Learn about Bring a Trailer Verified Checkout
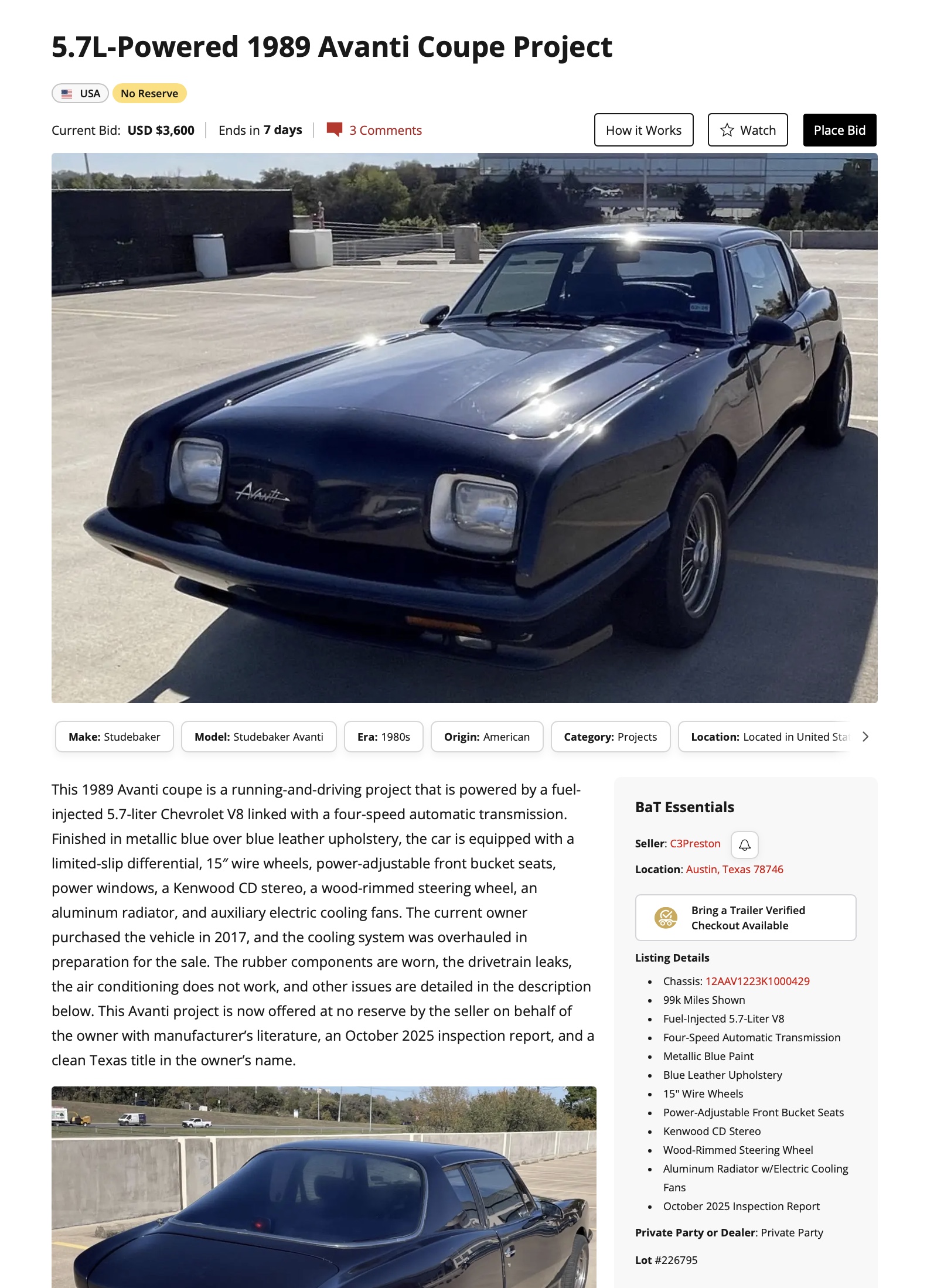Image resolution: width=927 pixels, height=1288 pixels. 745,918
